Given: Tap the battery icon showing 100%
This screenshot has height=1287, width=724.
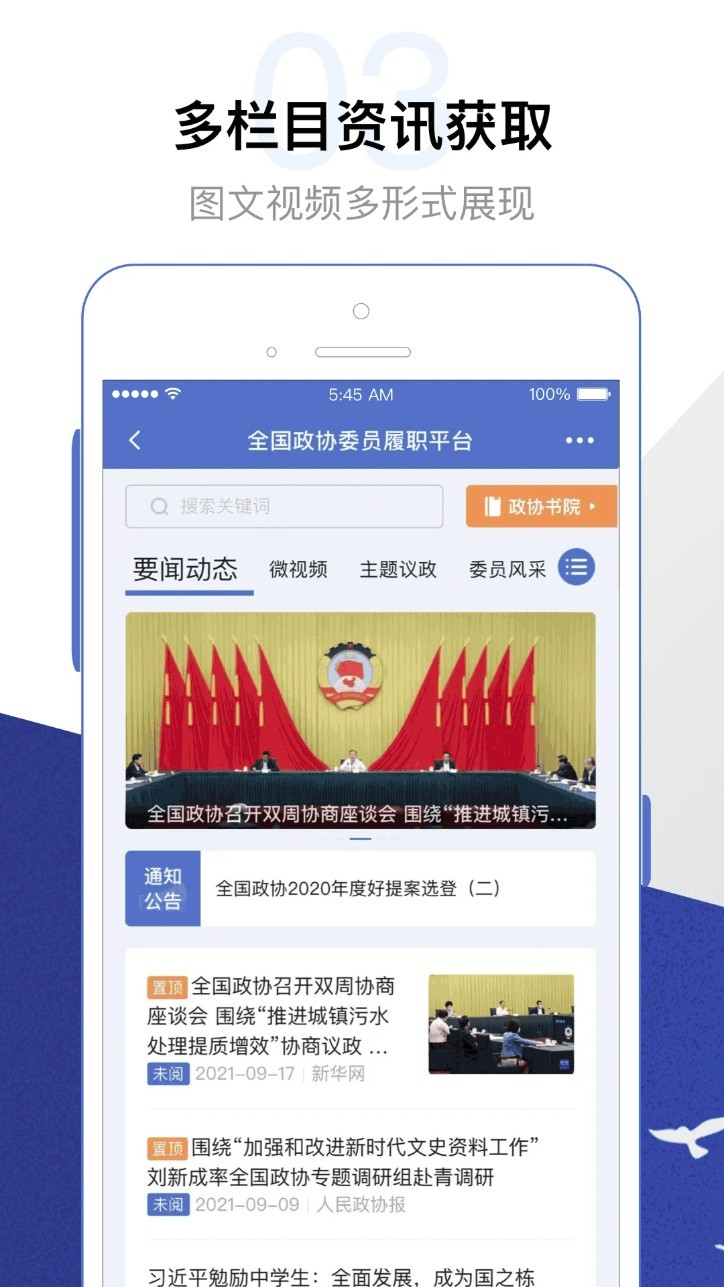Looking at the screenshot, I should point(594,394).
